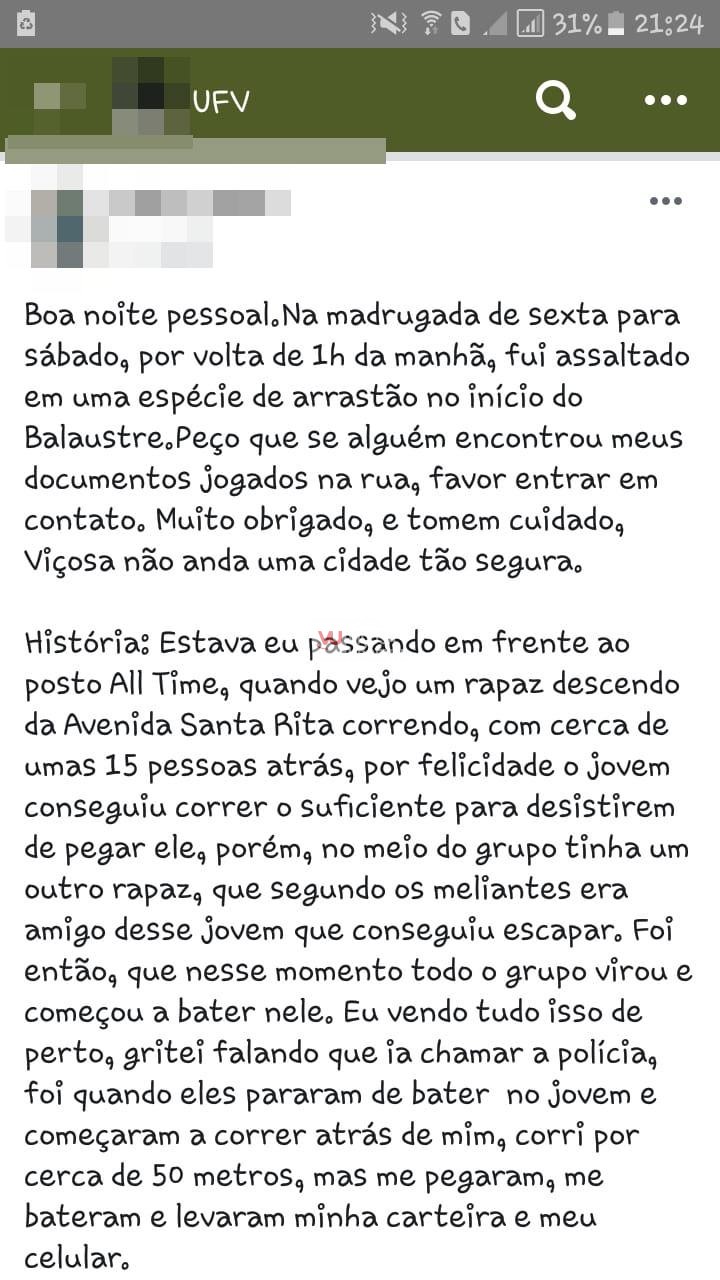Open the UFV group title
Image resolution: width=720 pixels, height=1280 pixels.
[220, 101]
